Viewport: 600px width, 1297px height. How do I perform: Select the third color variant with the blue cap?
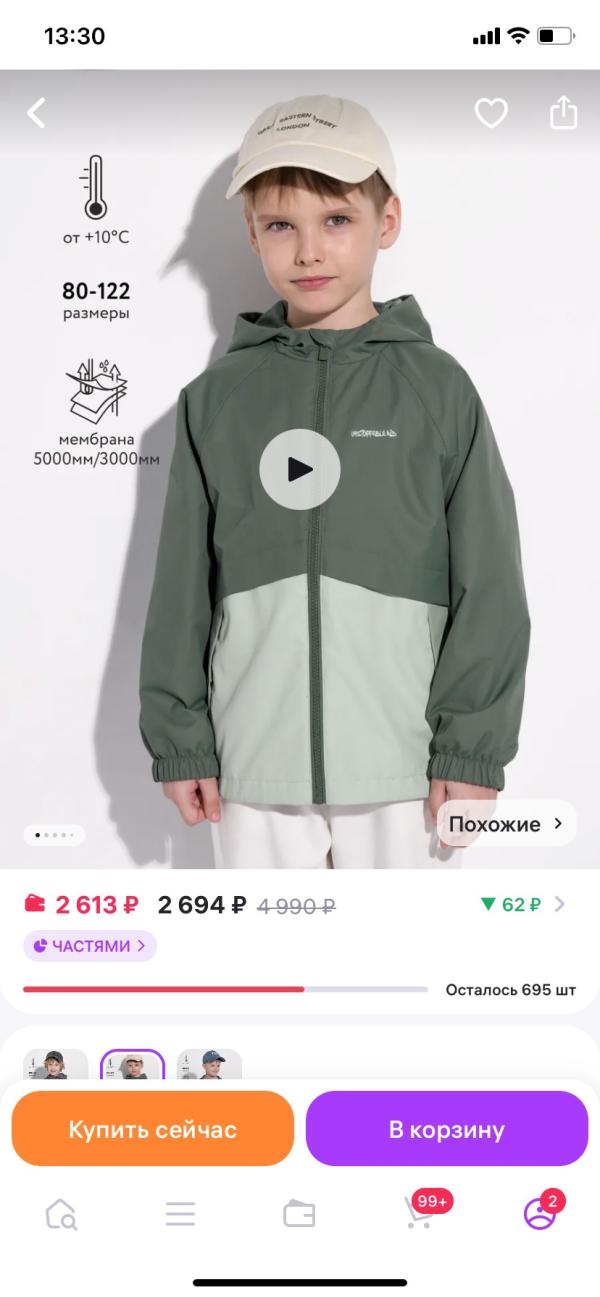coord(209,1064)
